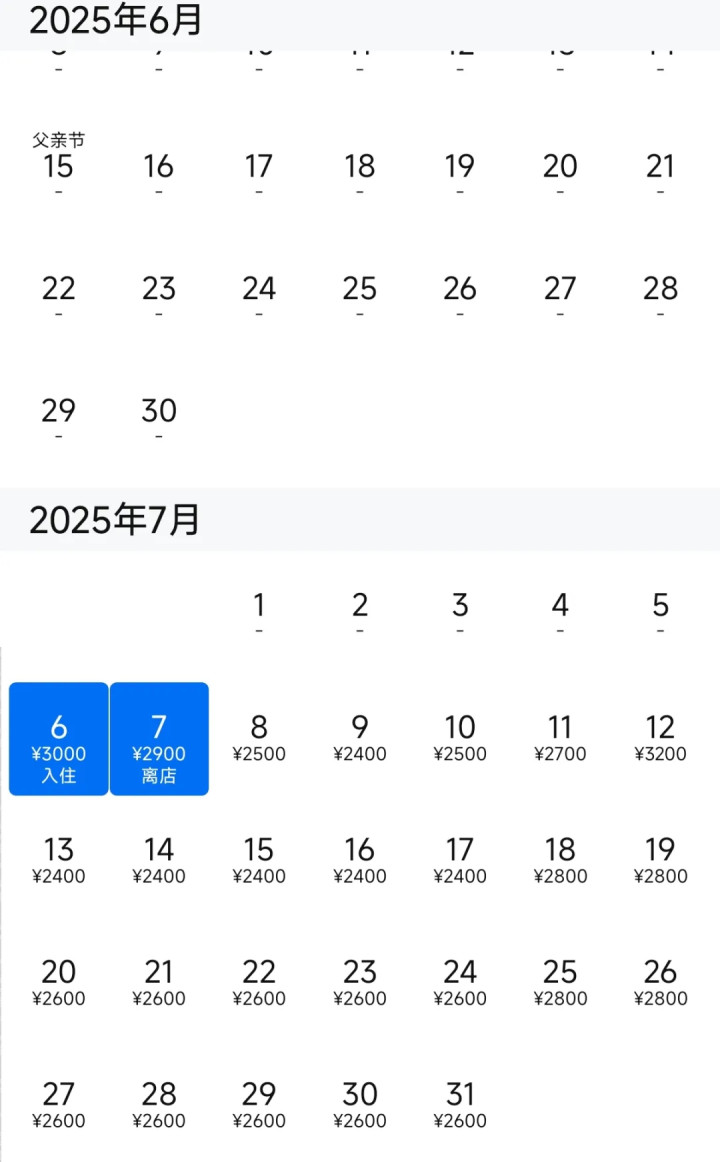Select July 6 check-in date

click(59, 739)
